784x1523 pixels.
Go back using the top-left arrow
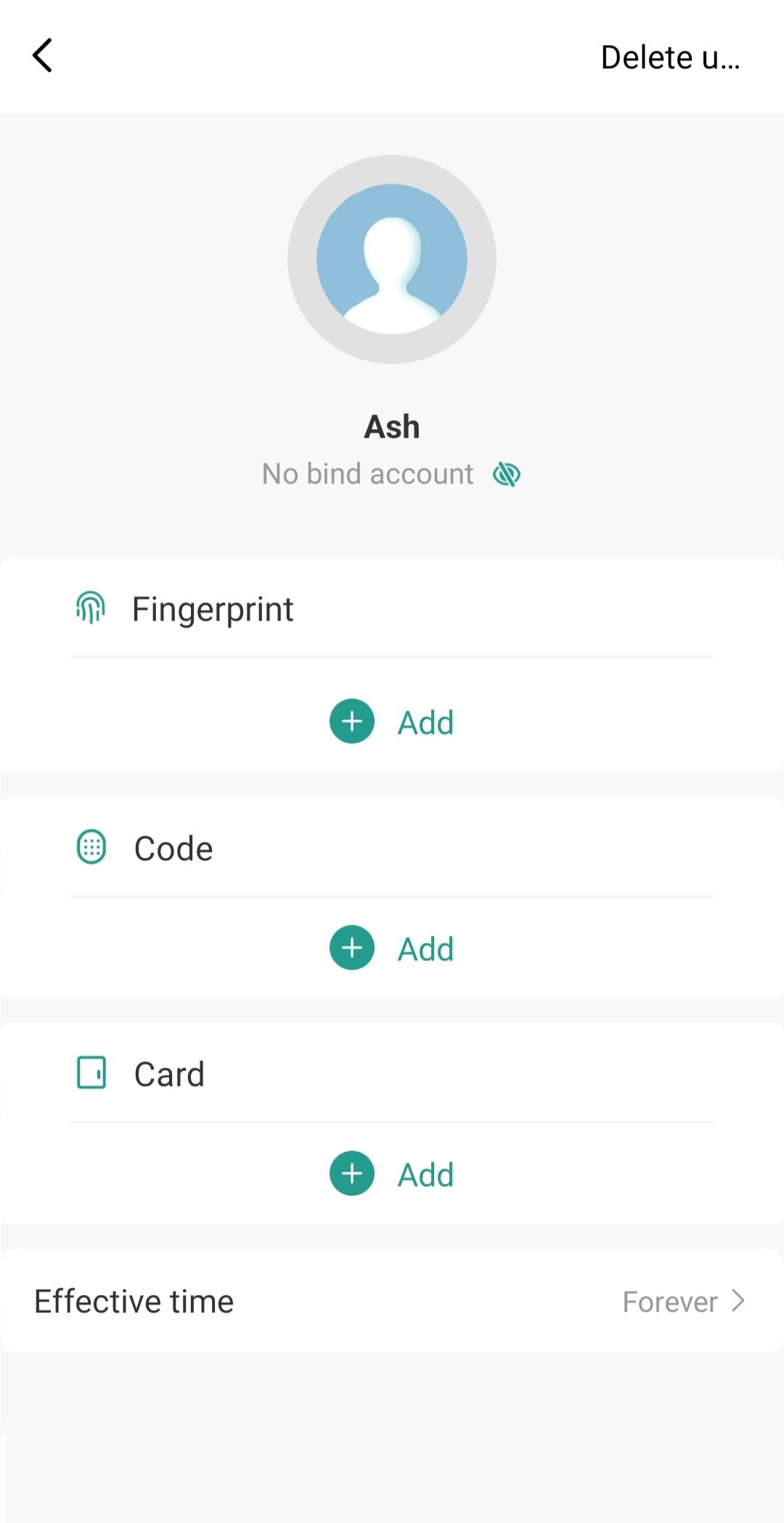[43, 56]
